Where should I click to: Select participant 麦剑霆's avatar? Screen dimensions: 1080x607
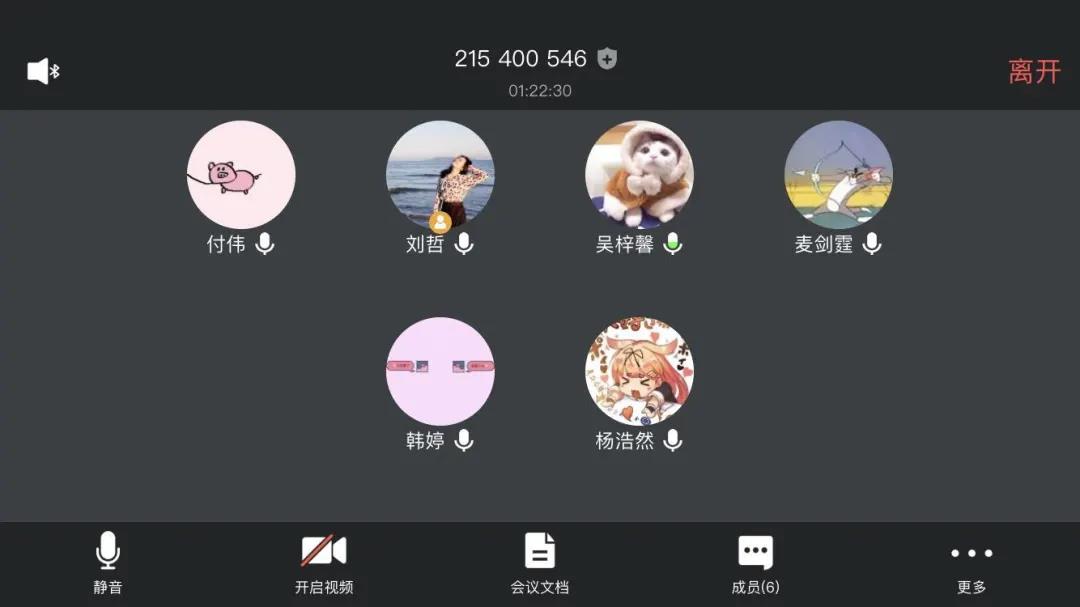pyautogui.click(x=838, y=175)
